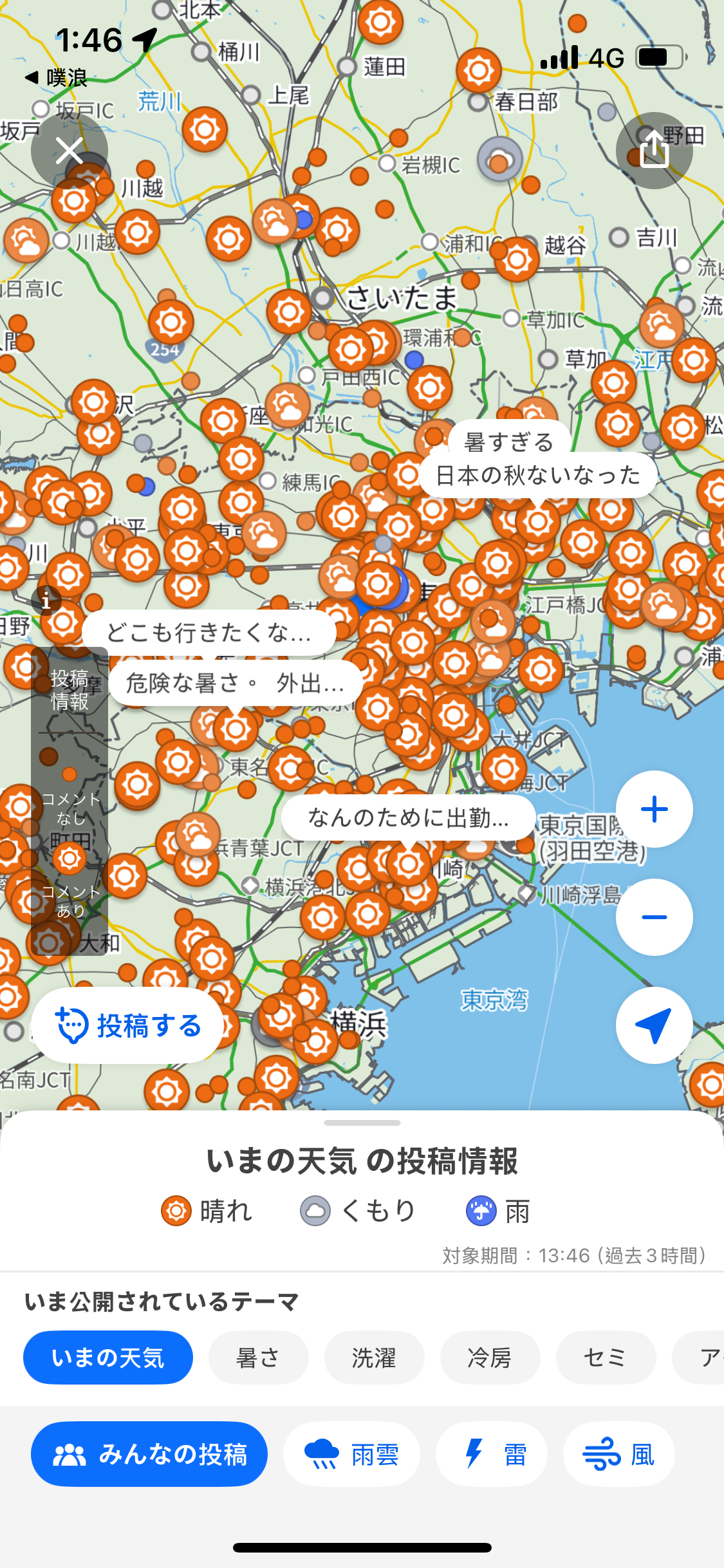The height and width of the screenshot is (1568, 724).
Task: Switch to the セミ theme
Action: point(605,1358)
